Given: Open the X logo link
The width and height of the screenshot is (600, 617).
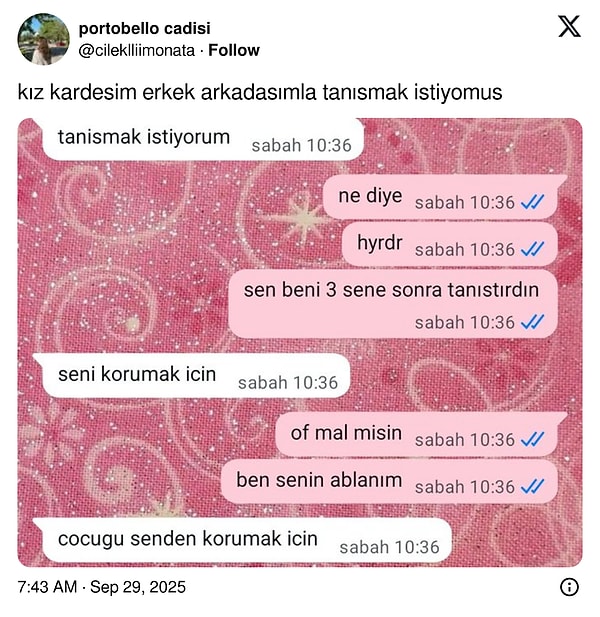Looking at the screenshot, I should (x=568, y=27).
